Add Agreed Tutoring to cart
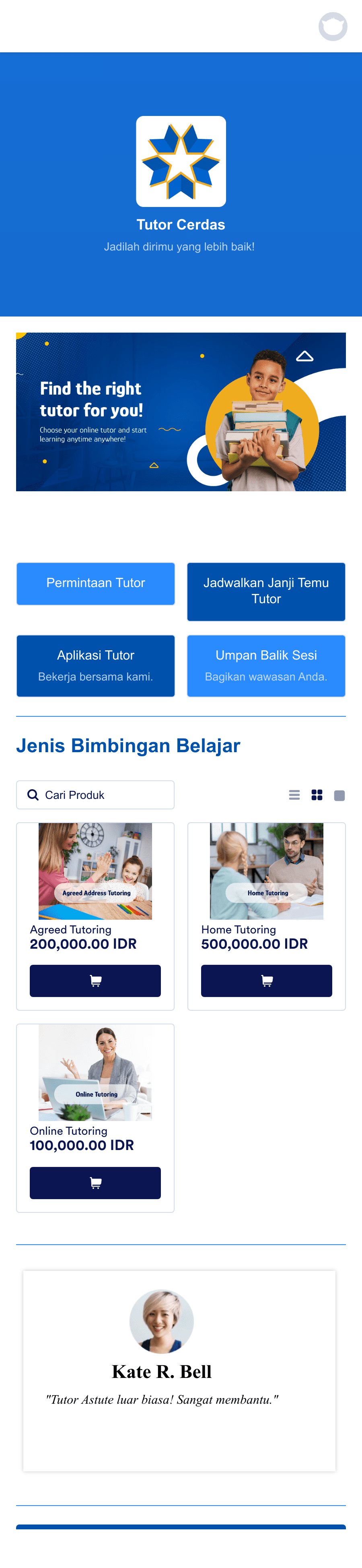The width and height of the screenshot is (362, 1568). coord(95,980)
